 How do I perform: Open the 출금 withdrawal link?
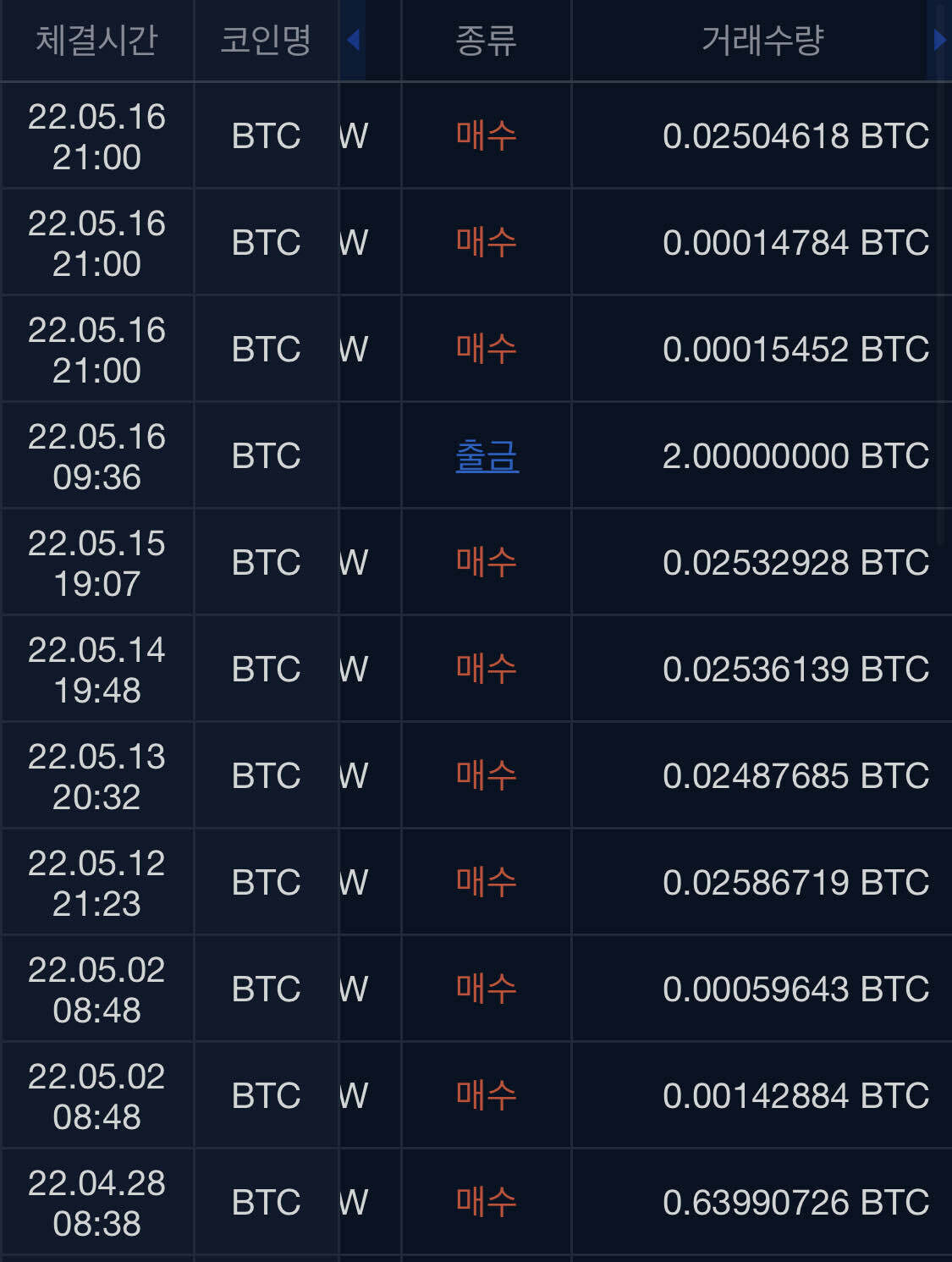pyautogui.click(x=486, y=455)
